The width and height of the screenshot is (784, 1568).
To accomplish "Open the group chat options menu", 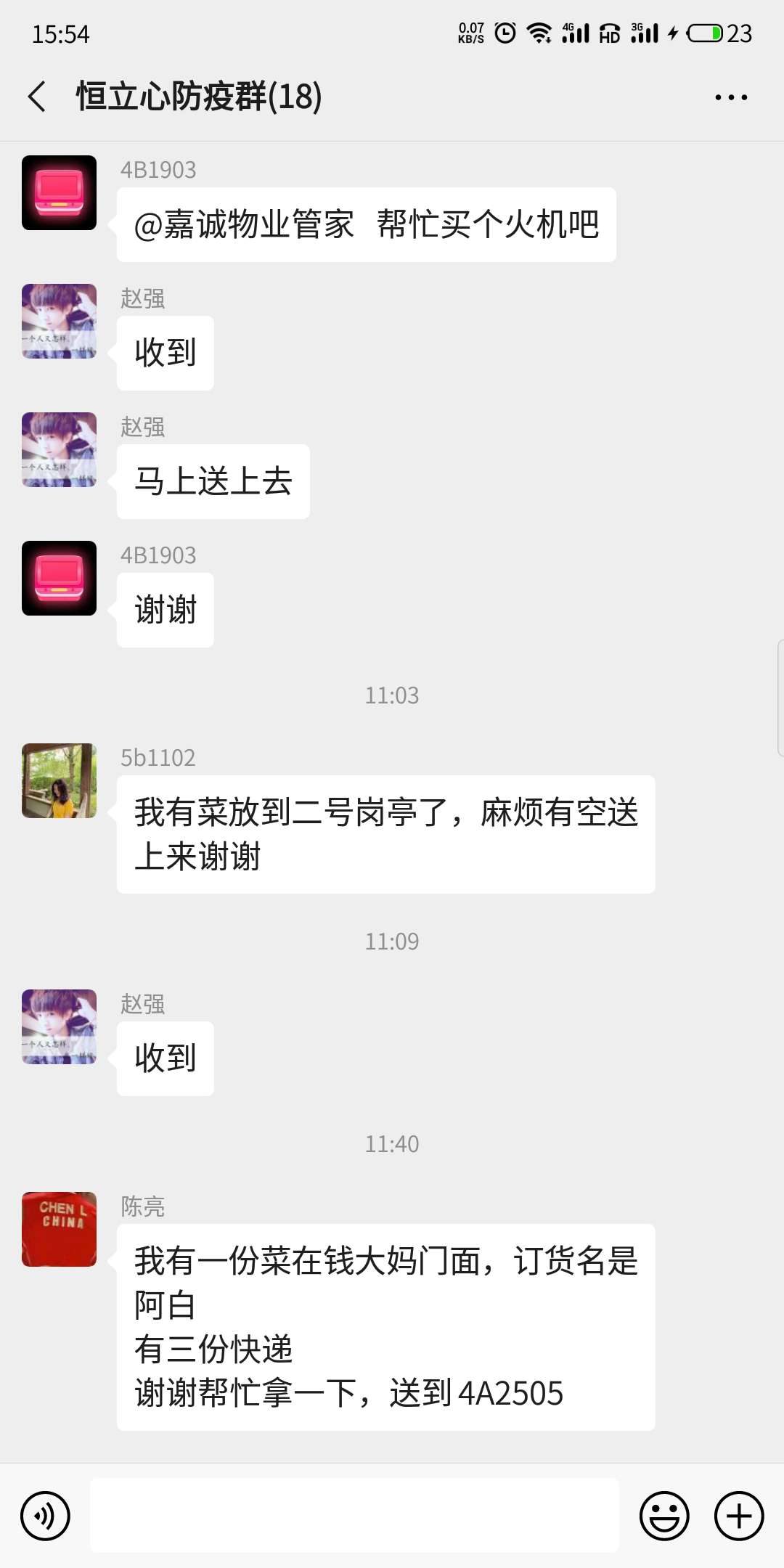I will (730, 97).
